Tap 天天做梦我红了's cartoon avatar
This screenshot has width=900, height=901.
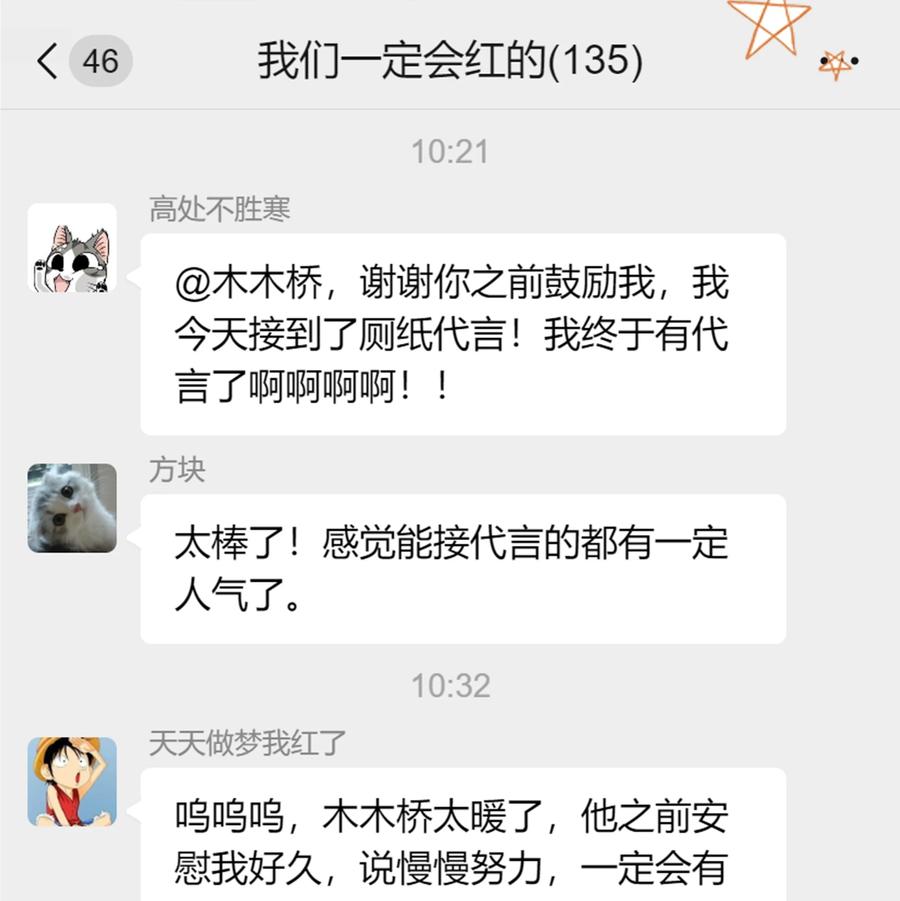click(72, 781)
